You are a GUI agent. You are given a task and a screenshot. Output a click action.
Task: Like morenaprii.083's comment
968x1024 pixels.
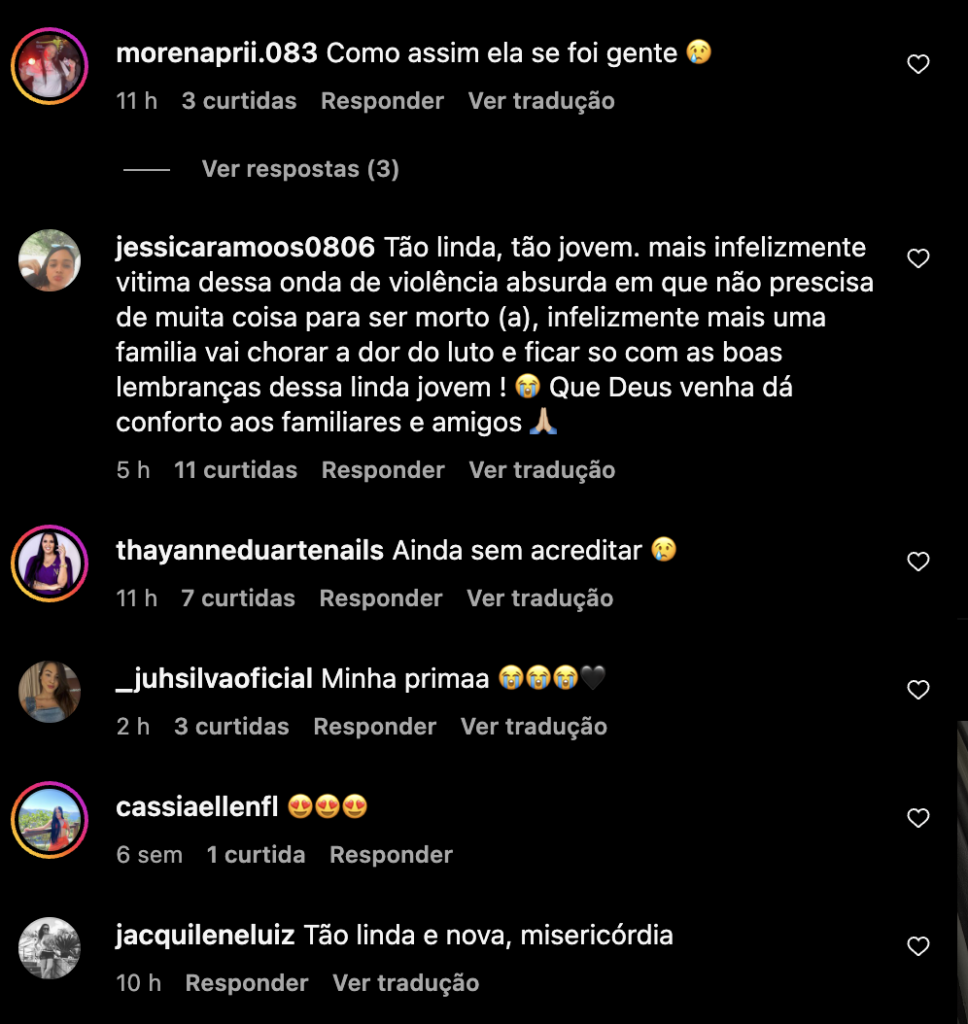[917, 65]
